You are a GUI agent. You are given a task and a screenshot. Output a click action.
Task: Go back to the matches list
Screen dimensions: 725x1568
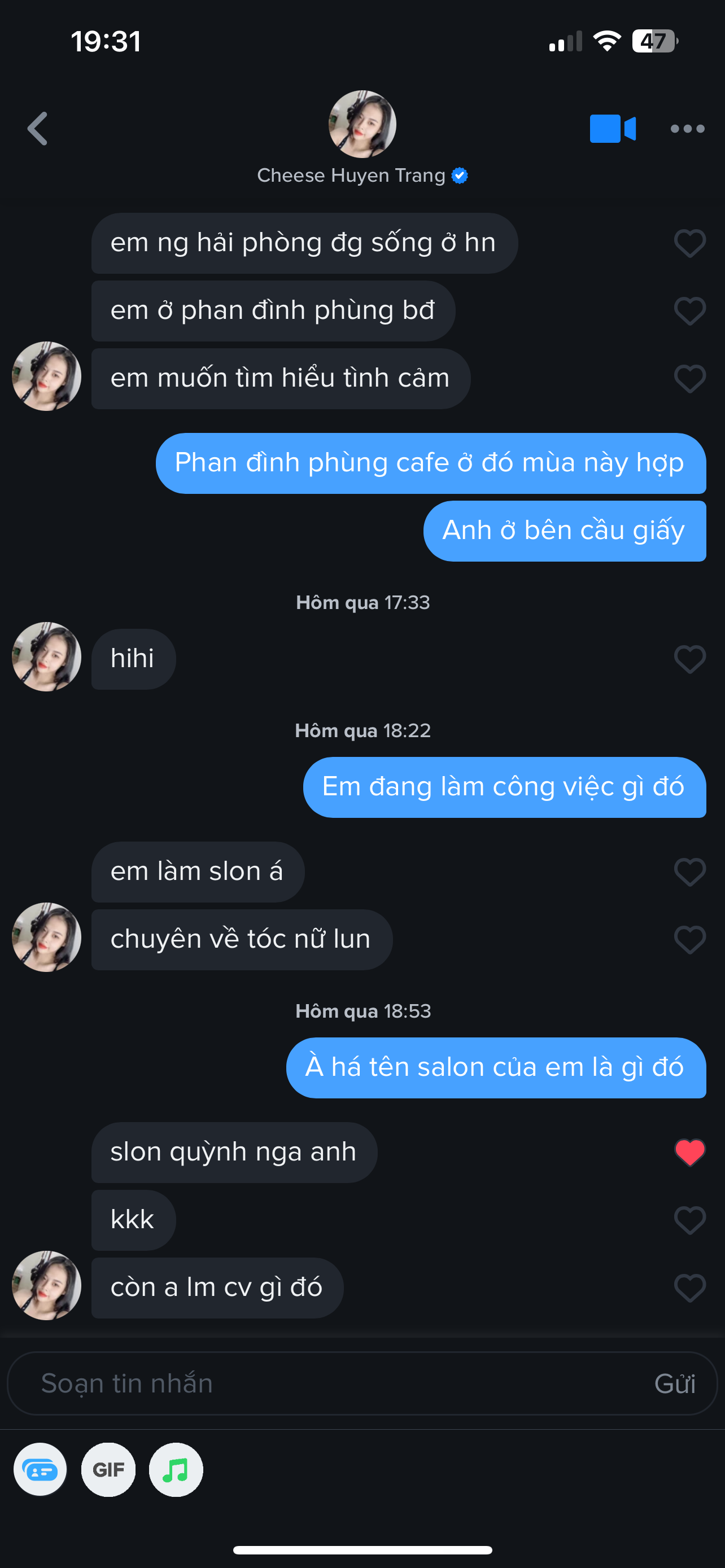pyautogui.click(x=38, y=129)
